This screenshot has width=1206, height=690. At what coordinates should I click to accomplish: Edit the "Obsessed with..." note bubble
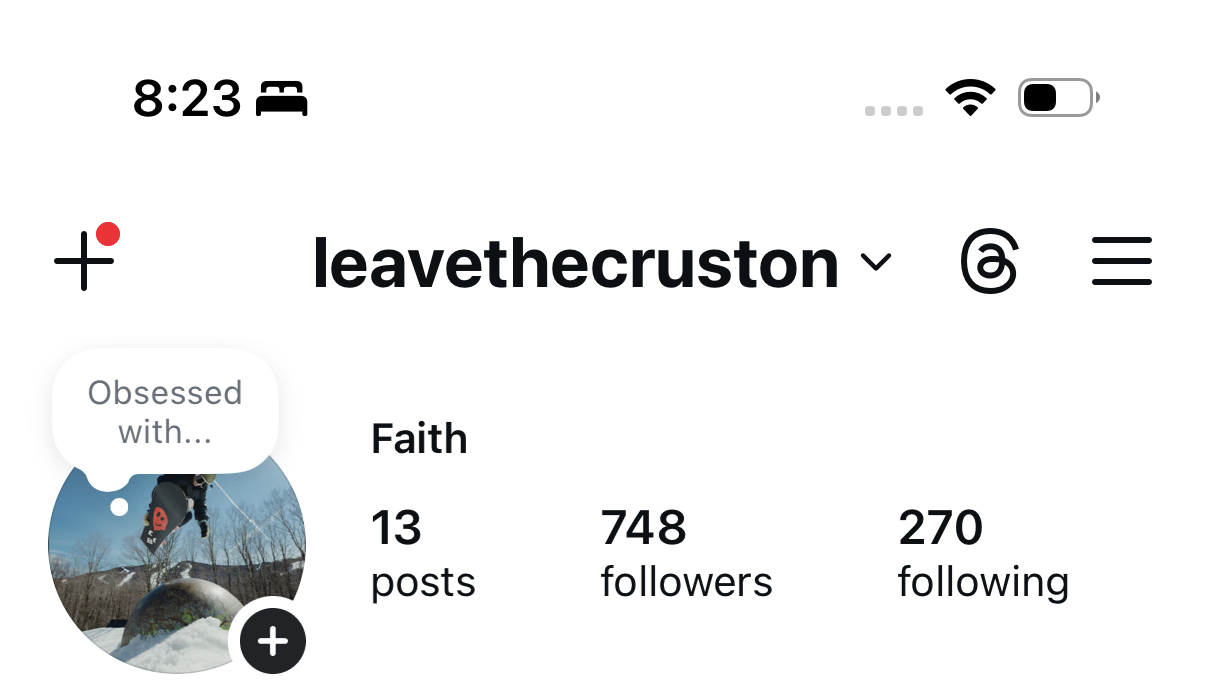click(x=165, y=412)
